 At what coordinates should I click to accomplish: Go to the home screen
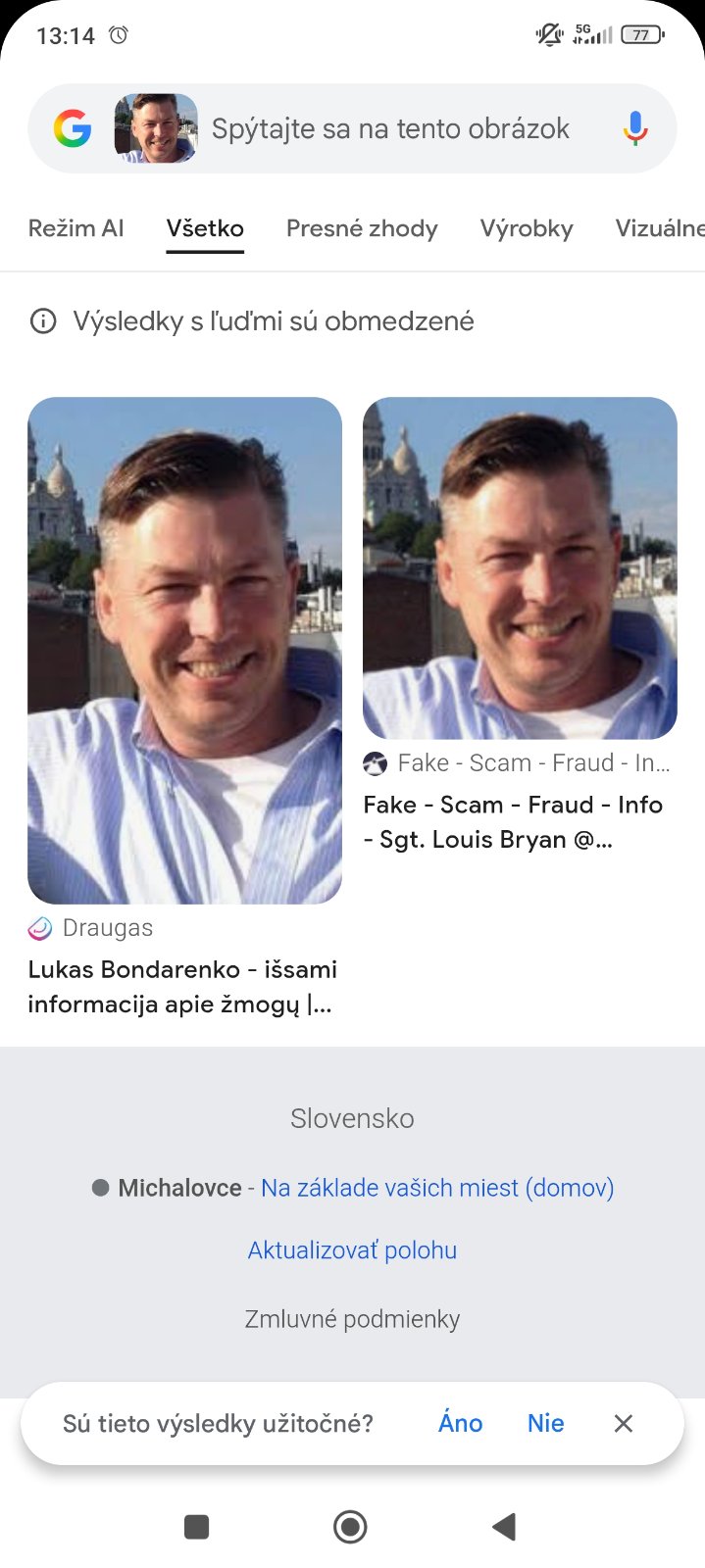click(x=350, y=1526)
